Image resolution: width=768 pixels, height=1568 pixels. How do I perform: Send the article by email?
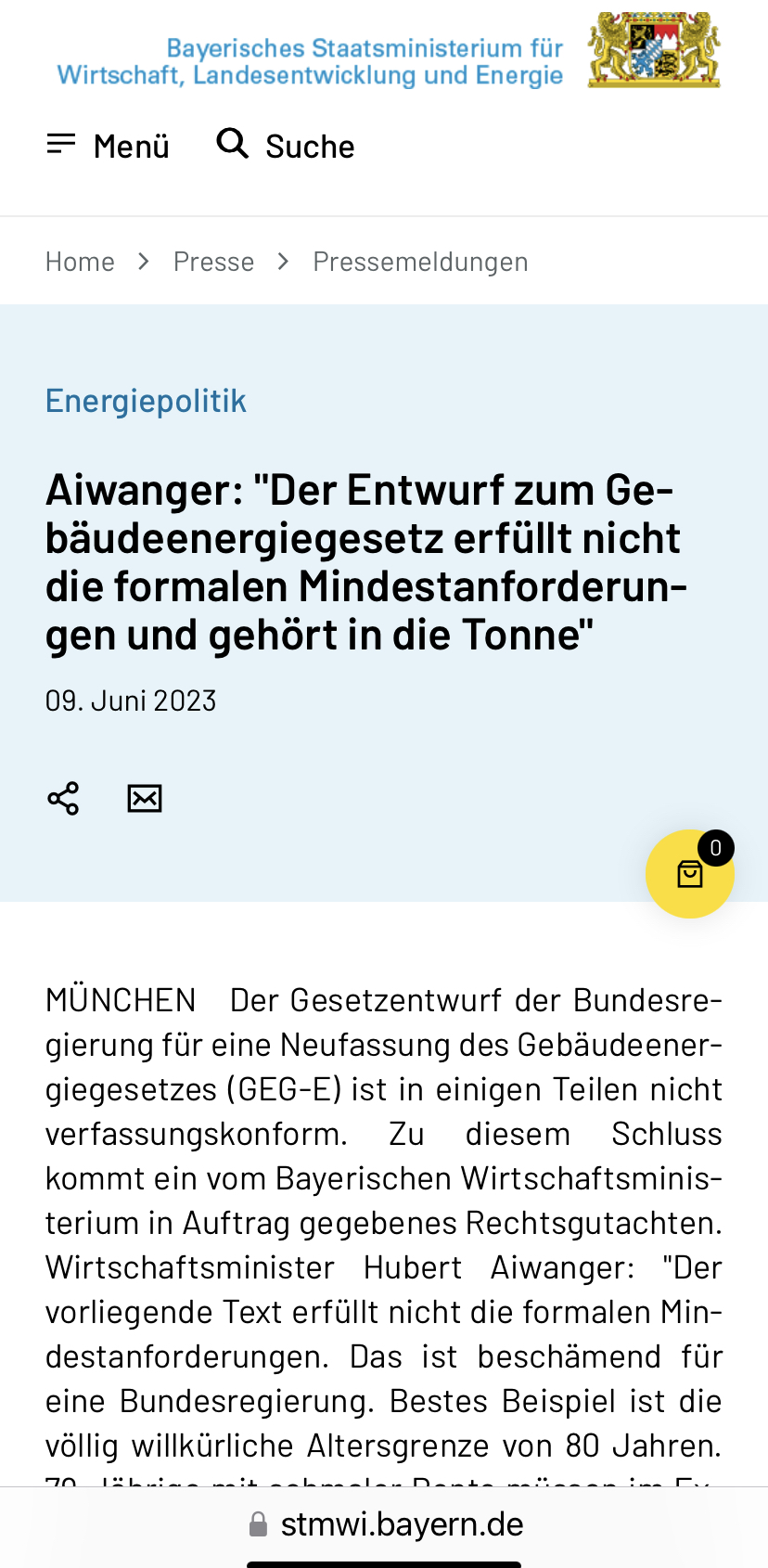(x=145, y=798)
